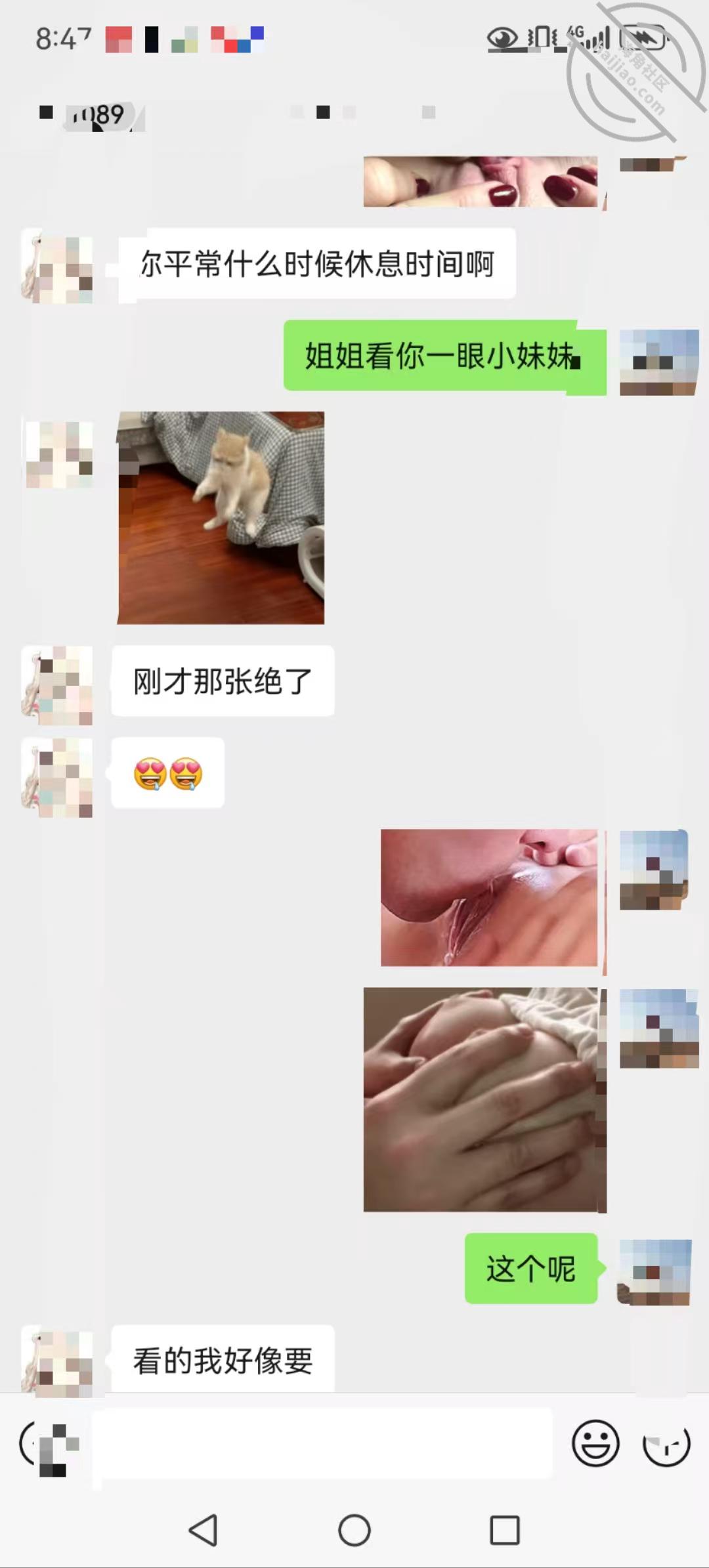
Task: Go to the home screen via the system button
Action: (354, 1530)
